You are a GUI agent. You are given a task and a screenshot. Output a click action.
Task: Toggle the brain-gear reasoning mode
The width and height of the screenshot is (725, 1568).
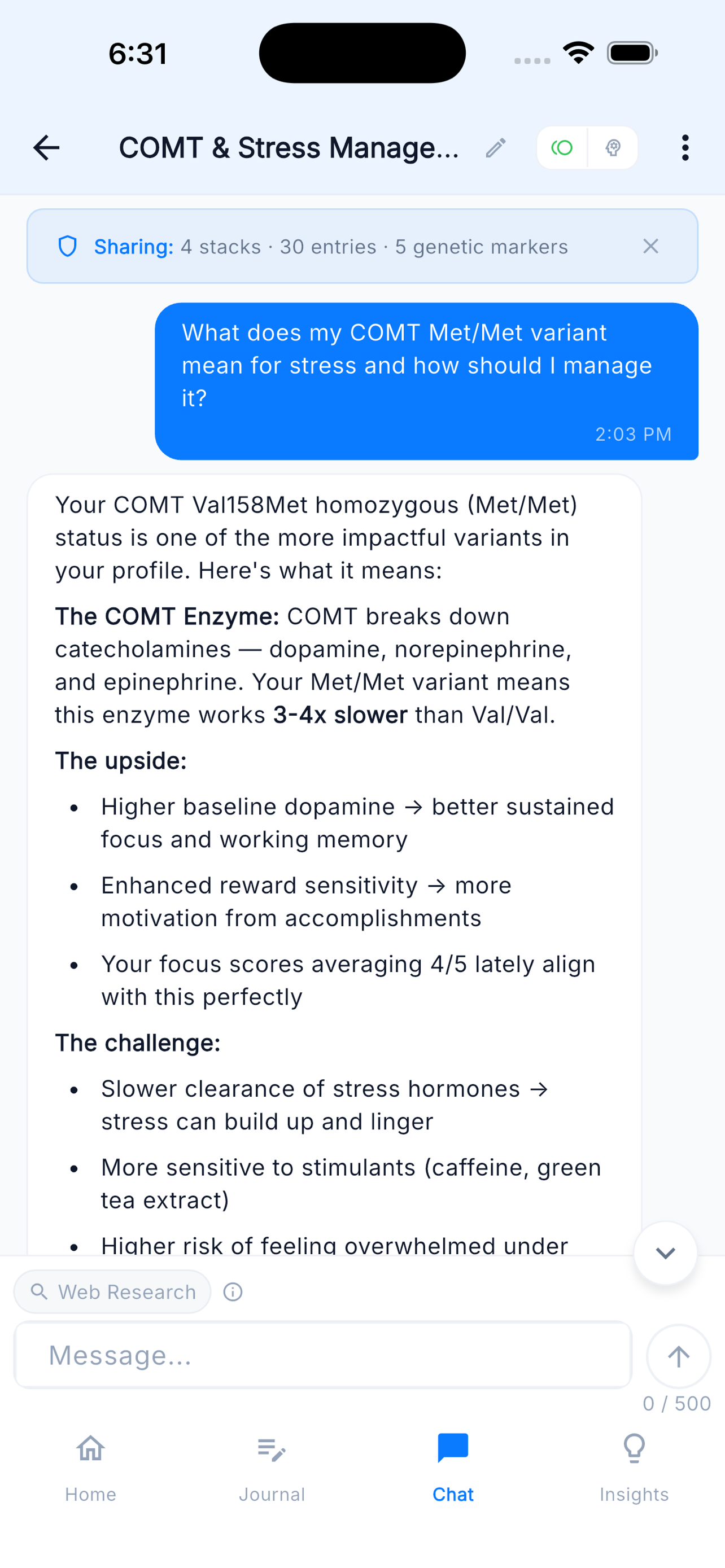click(x=613, y=147)
